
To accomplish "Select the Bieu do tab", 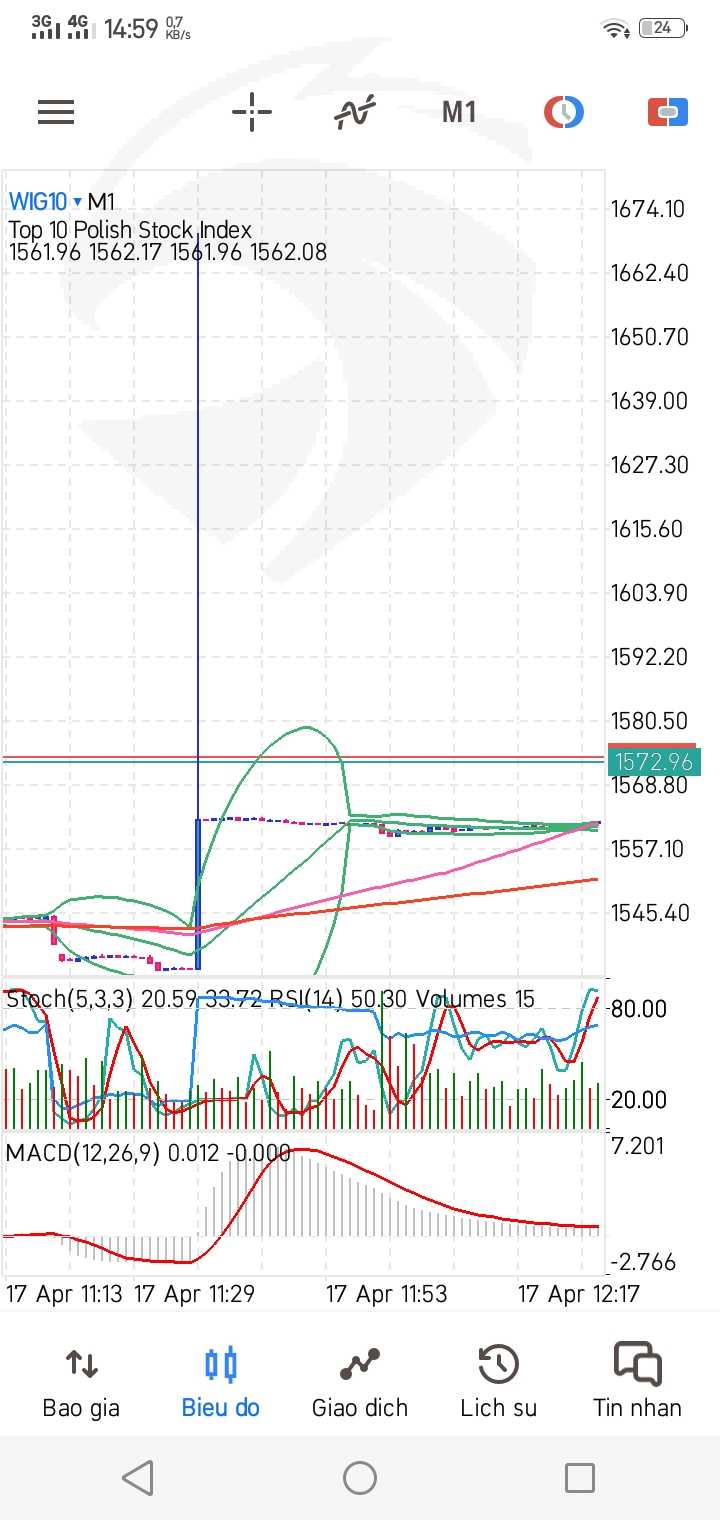I will pos(220,1381).
